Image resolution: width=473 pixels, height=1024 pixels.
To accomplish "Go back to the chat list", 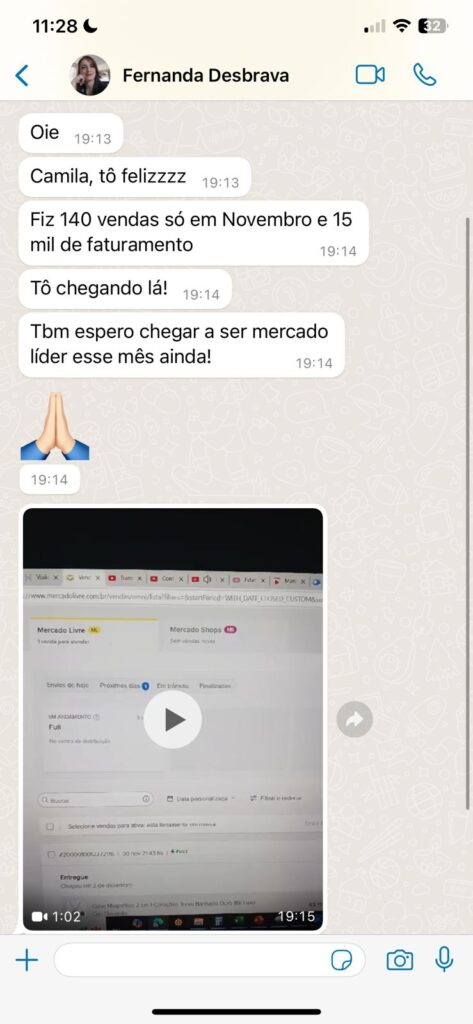I will [22, 76].
